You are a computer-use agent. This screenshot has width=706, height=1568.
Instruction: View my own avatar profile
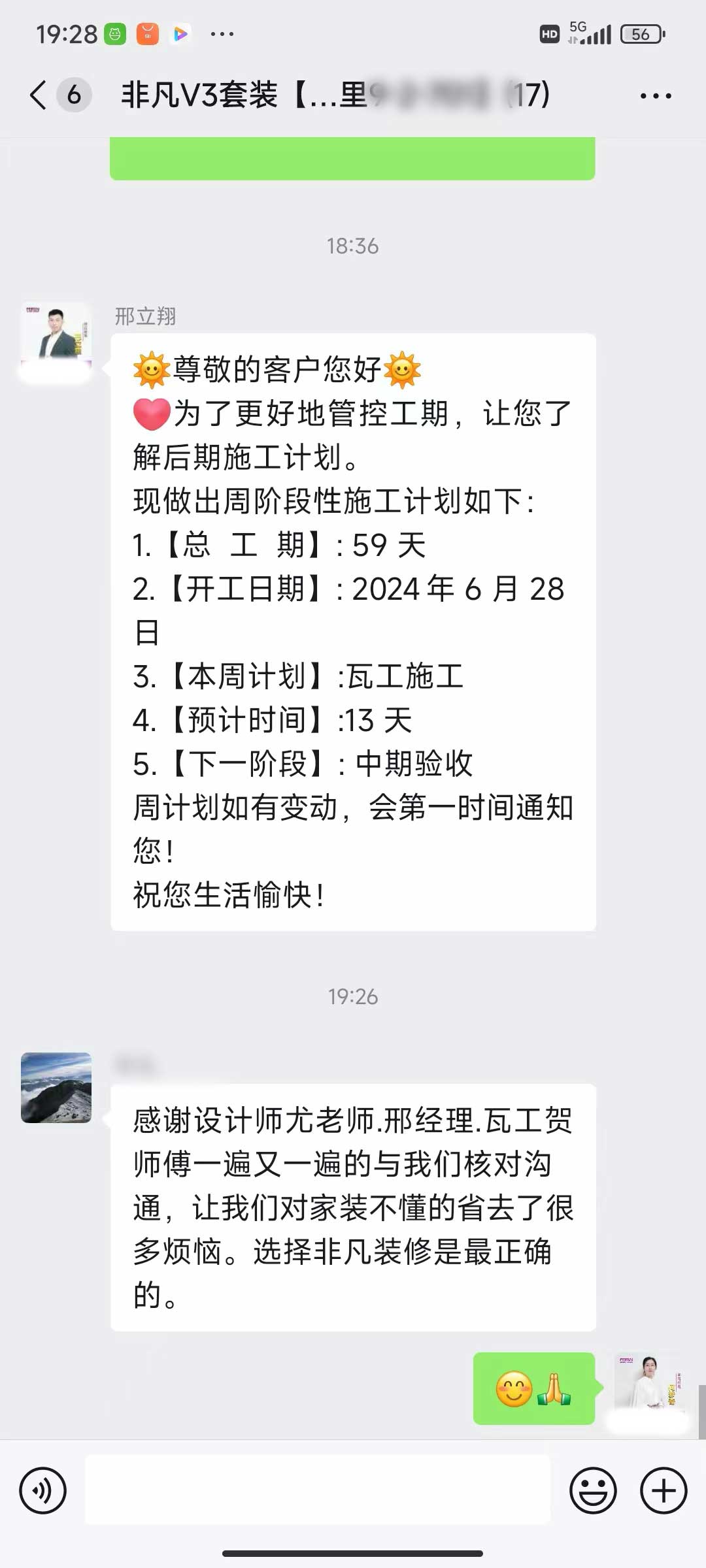[650, 1386]
